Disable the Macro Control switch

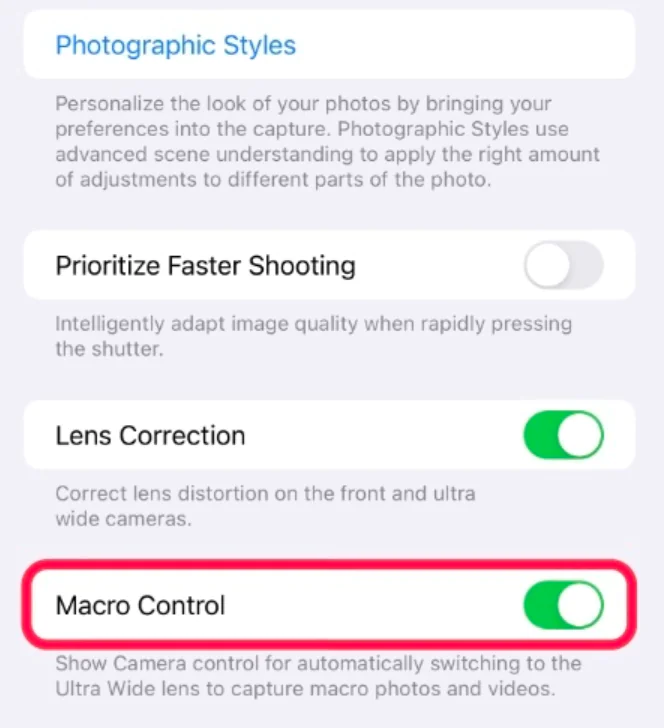[563, 605]
